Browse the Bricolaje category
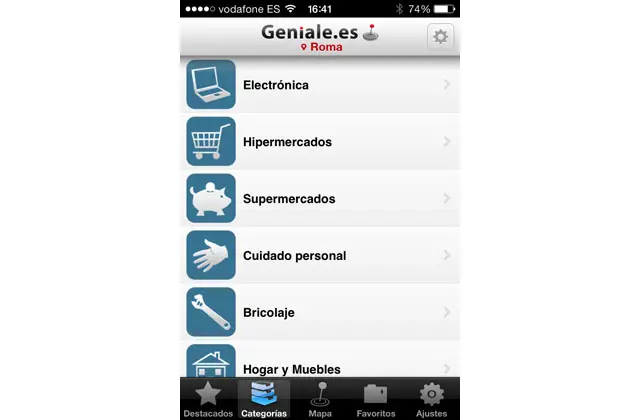The width and height of the screenshot is (640, 420). (320, 313)
